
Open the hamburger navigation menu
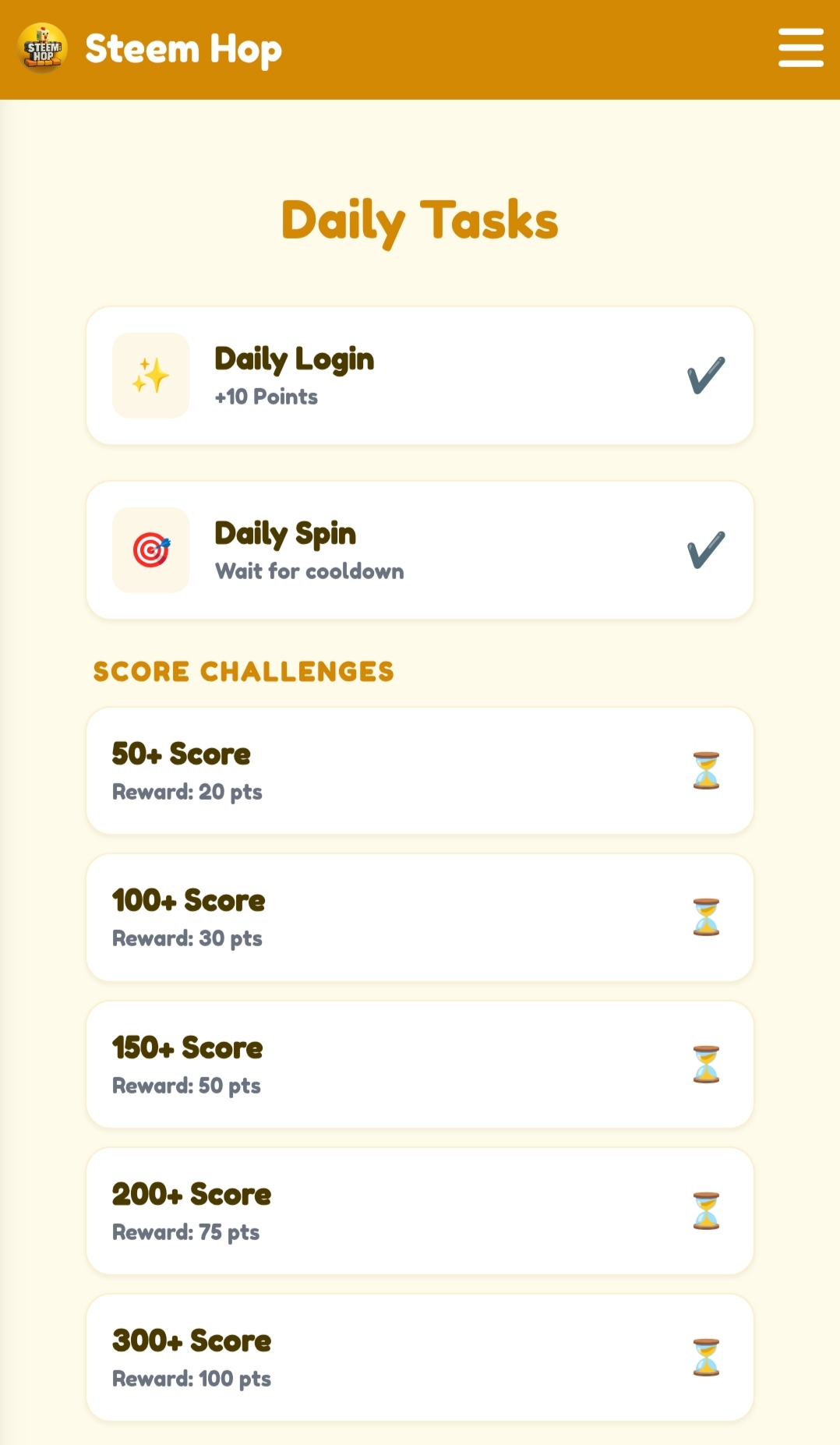click(800, 48)
